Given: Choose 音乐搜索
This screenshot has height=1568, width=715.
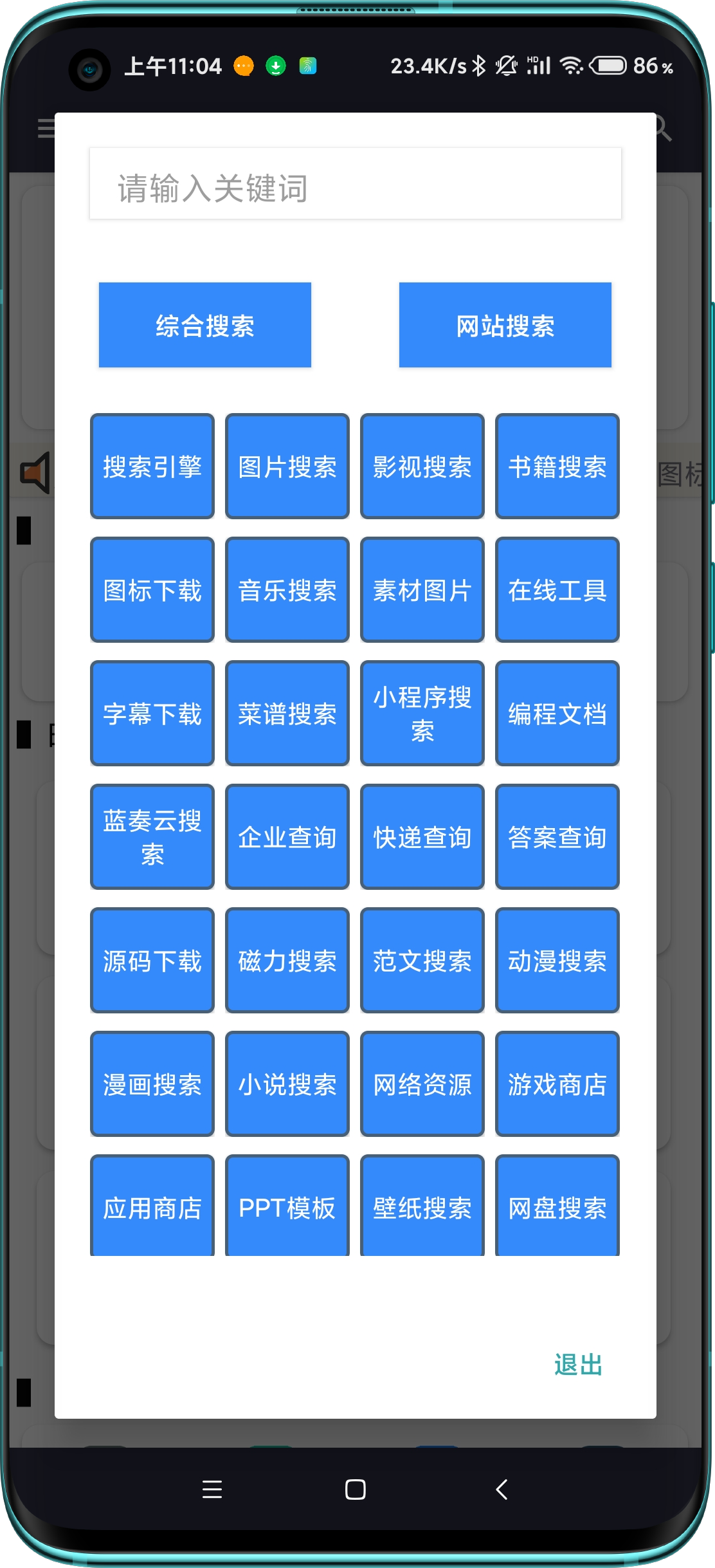Looking at the screenshot, I should [x=287, y=590].
